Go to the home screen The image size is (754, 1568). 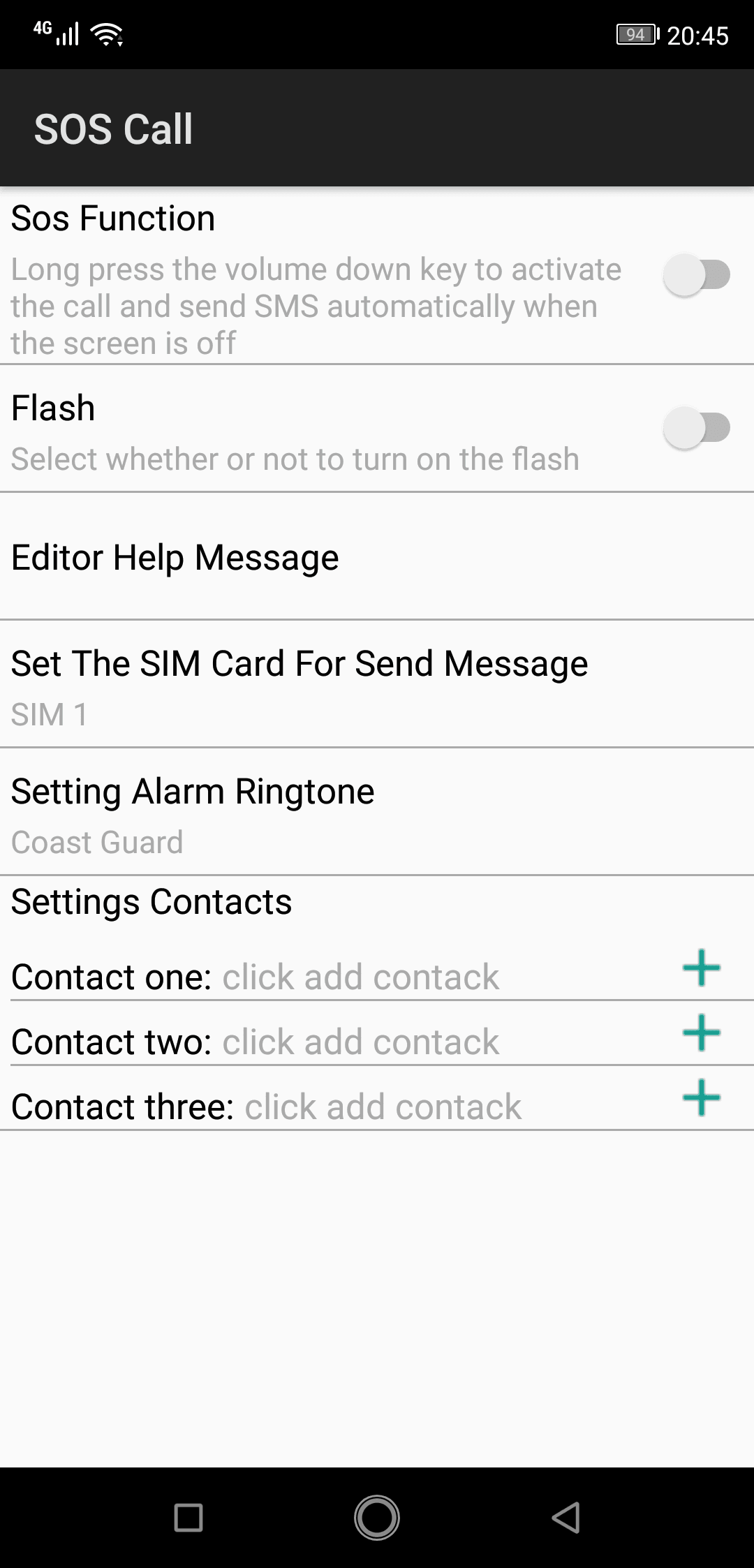coord(377,1517)
